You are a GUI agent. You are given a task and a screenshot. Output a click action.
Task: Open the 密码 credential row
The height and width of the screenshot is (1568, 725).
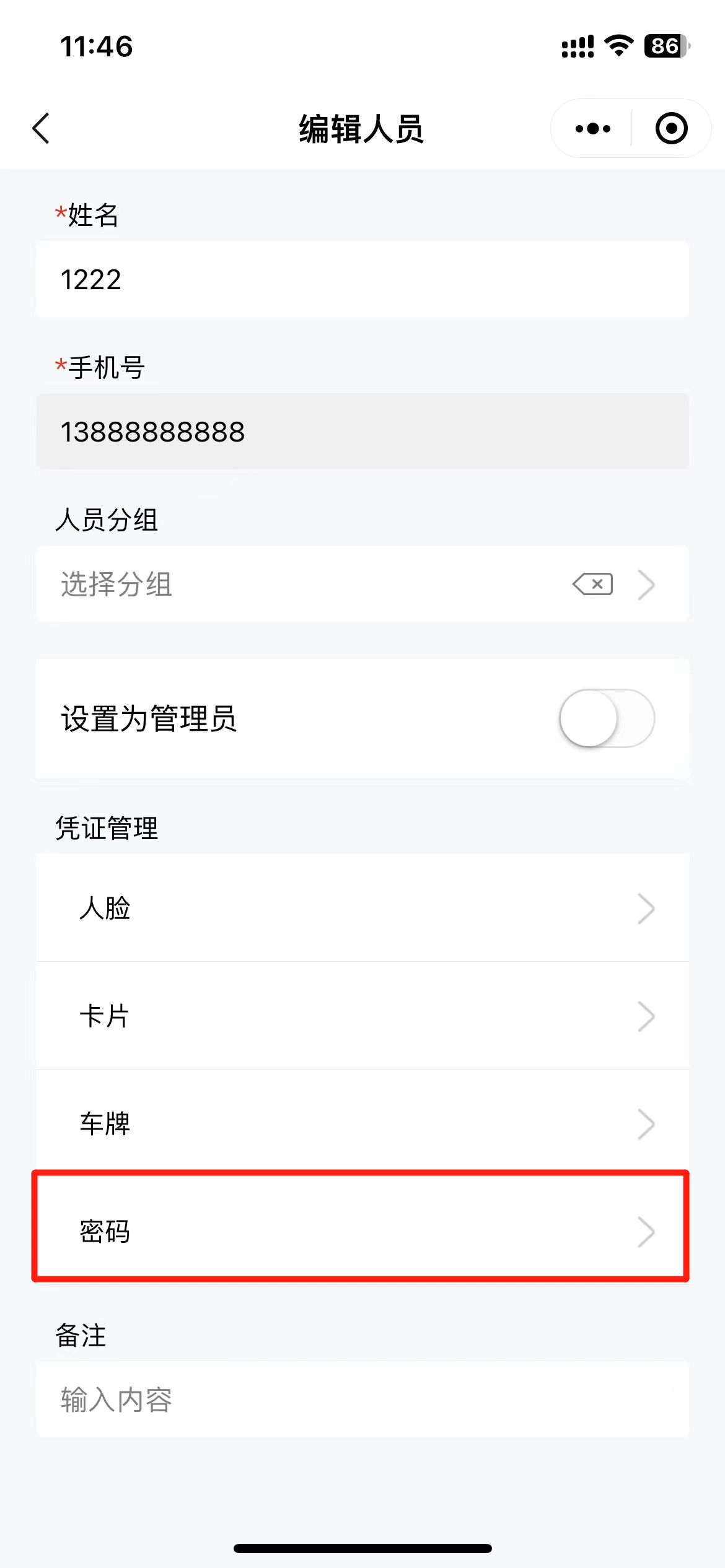(362, 1230)
